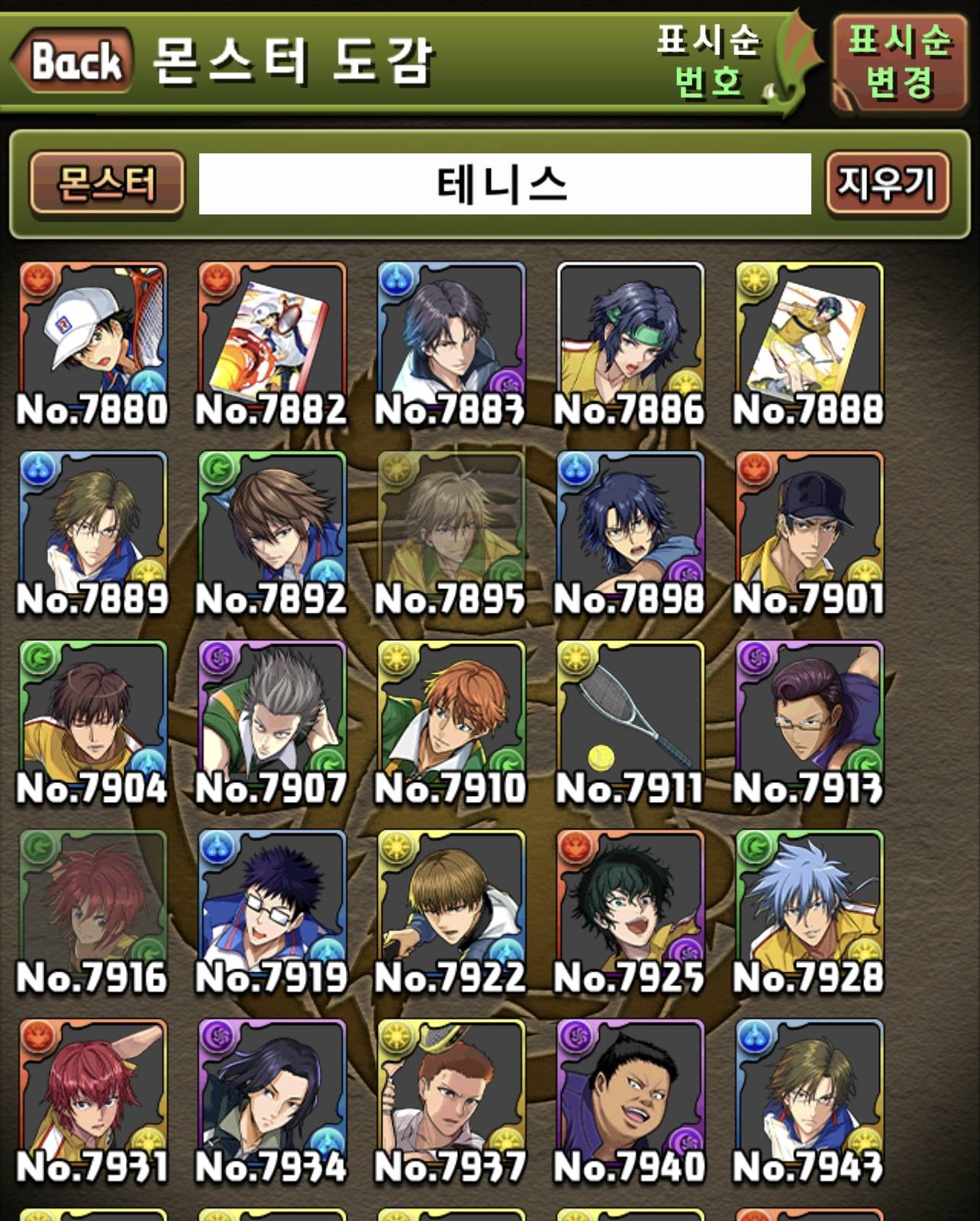The height and width of the screenshot is (1221, 980).
Task: Clear the search with 지우기
Action: pyautogui.click(x=887, y=183)
